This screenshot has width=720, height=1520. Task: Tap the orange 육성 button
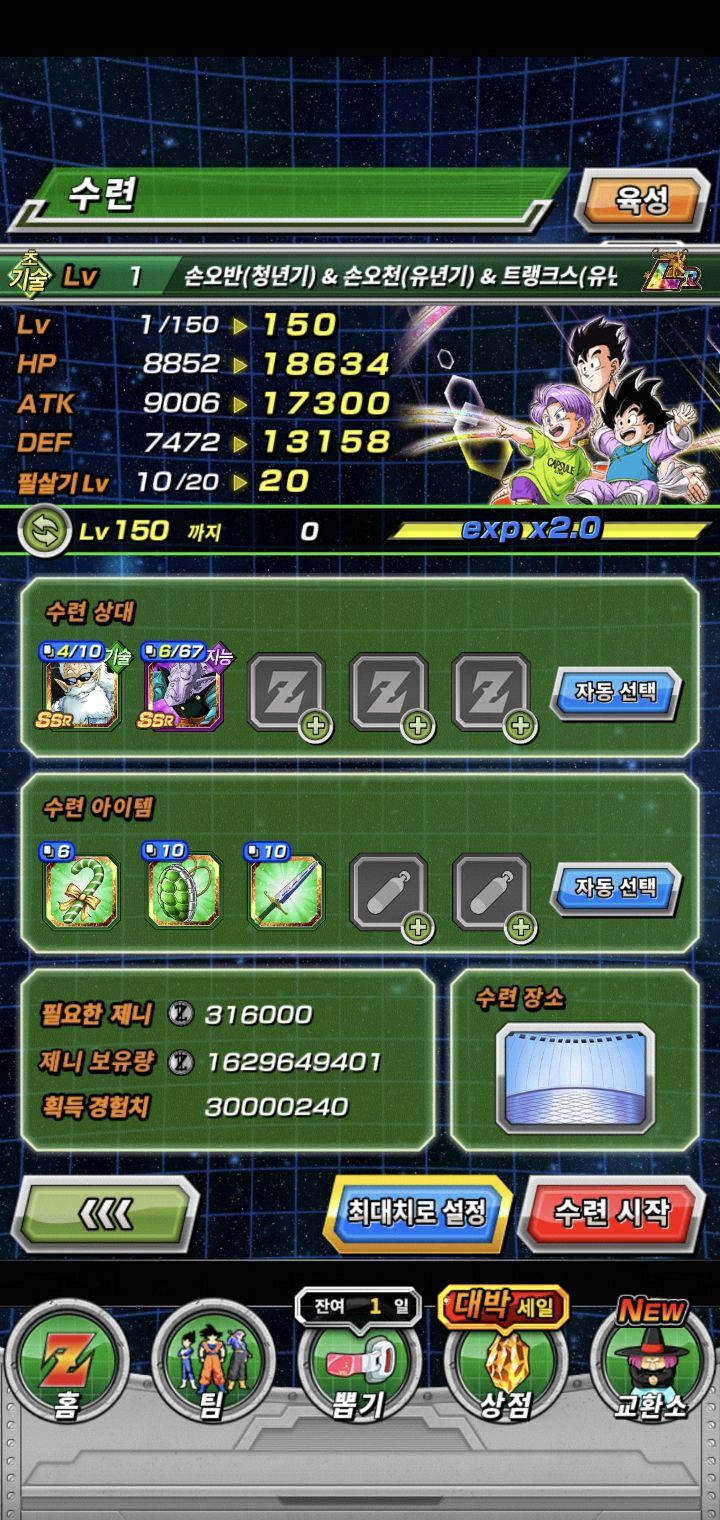(x=640, y=200)
